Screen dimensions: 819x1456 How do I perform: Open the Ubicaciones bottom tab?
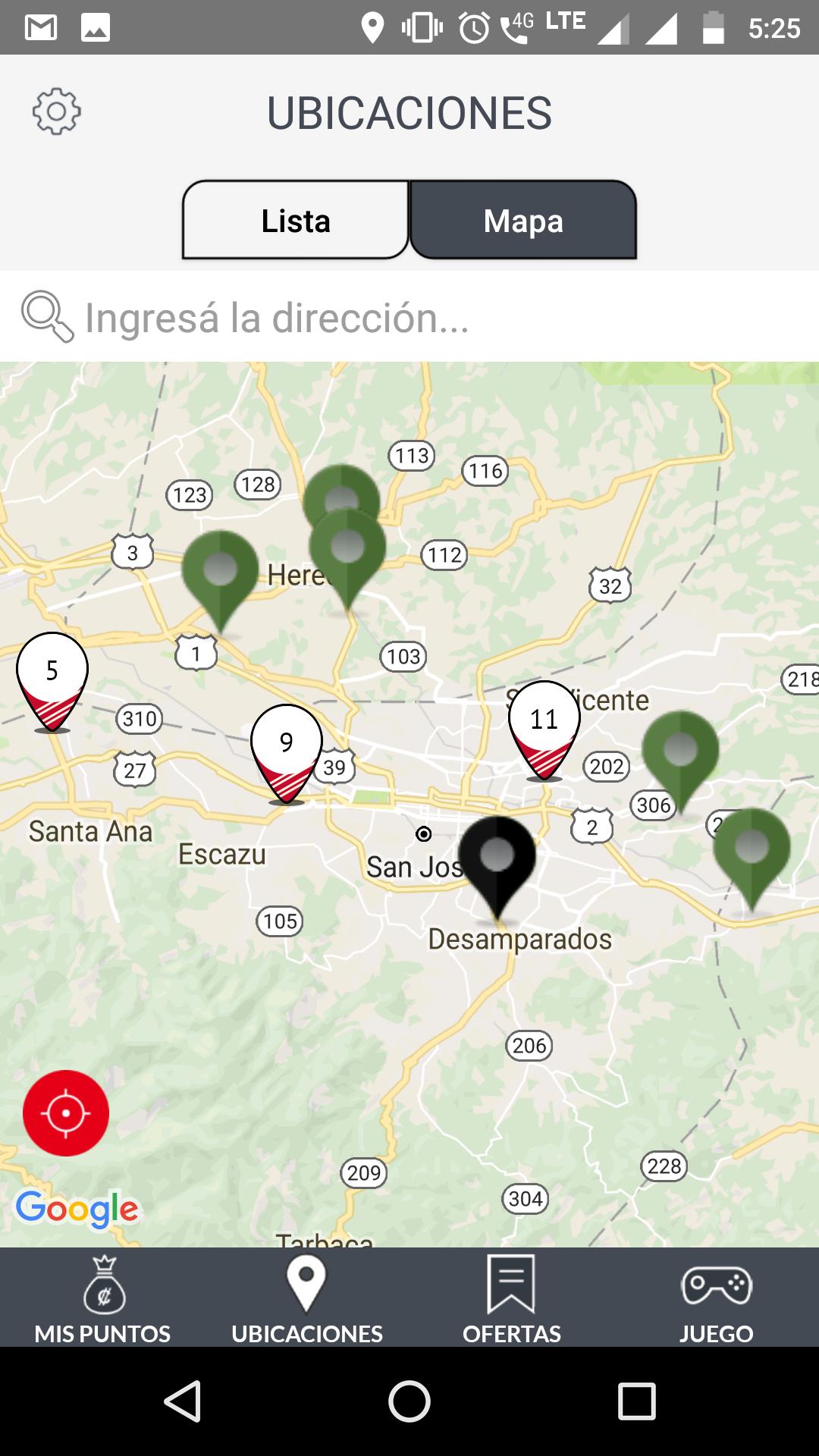(x=307, y=1300)
